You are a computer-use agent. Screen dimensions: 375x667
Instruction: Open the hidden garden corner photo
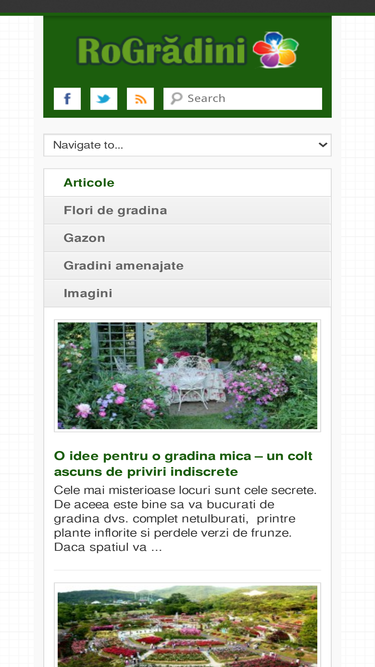(188, 376)
